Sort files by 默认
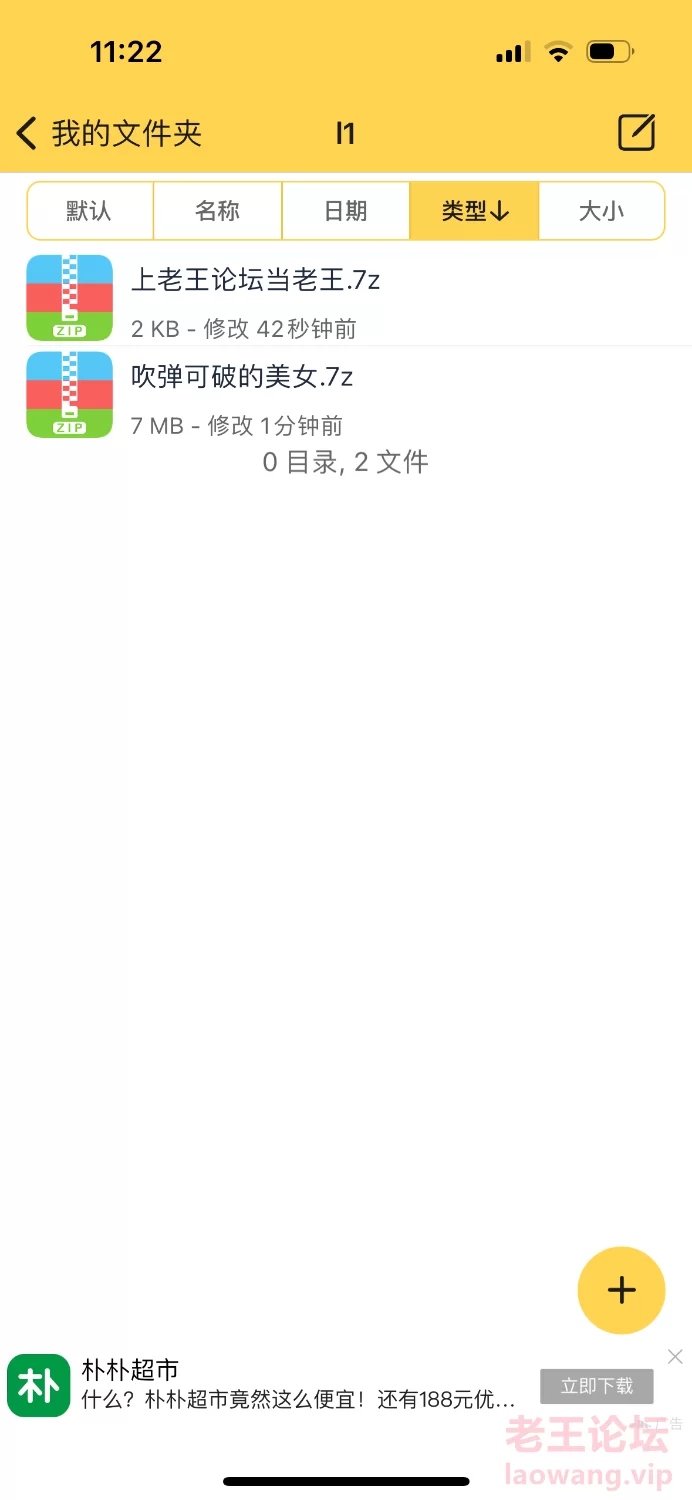Image resolution: width=692 pixels, height=1500 pixels. (x=90, y=211)
